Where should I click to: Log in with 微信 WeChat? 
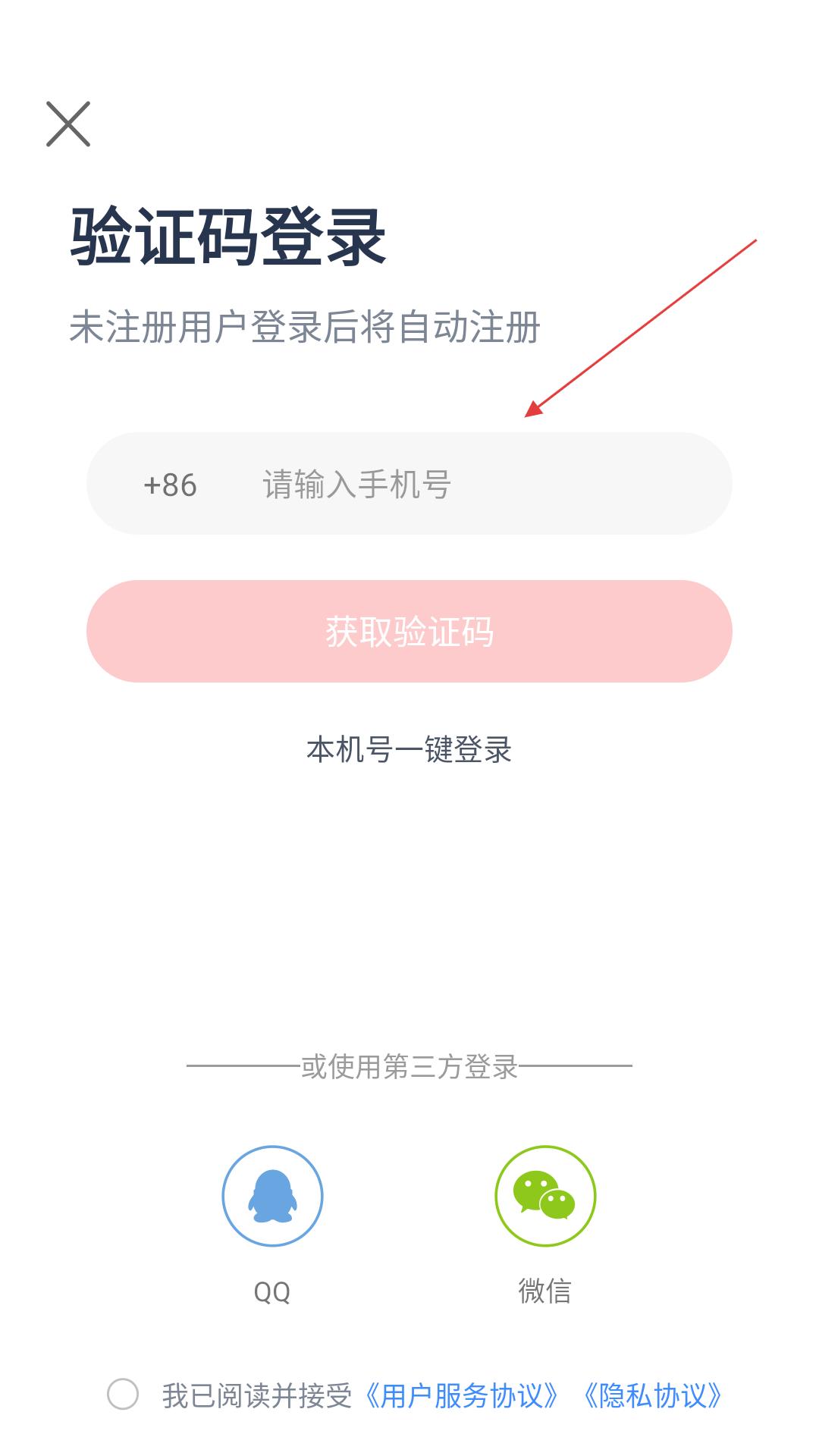(545, 1196)
